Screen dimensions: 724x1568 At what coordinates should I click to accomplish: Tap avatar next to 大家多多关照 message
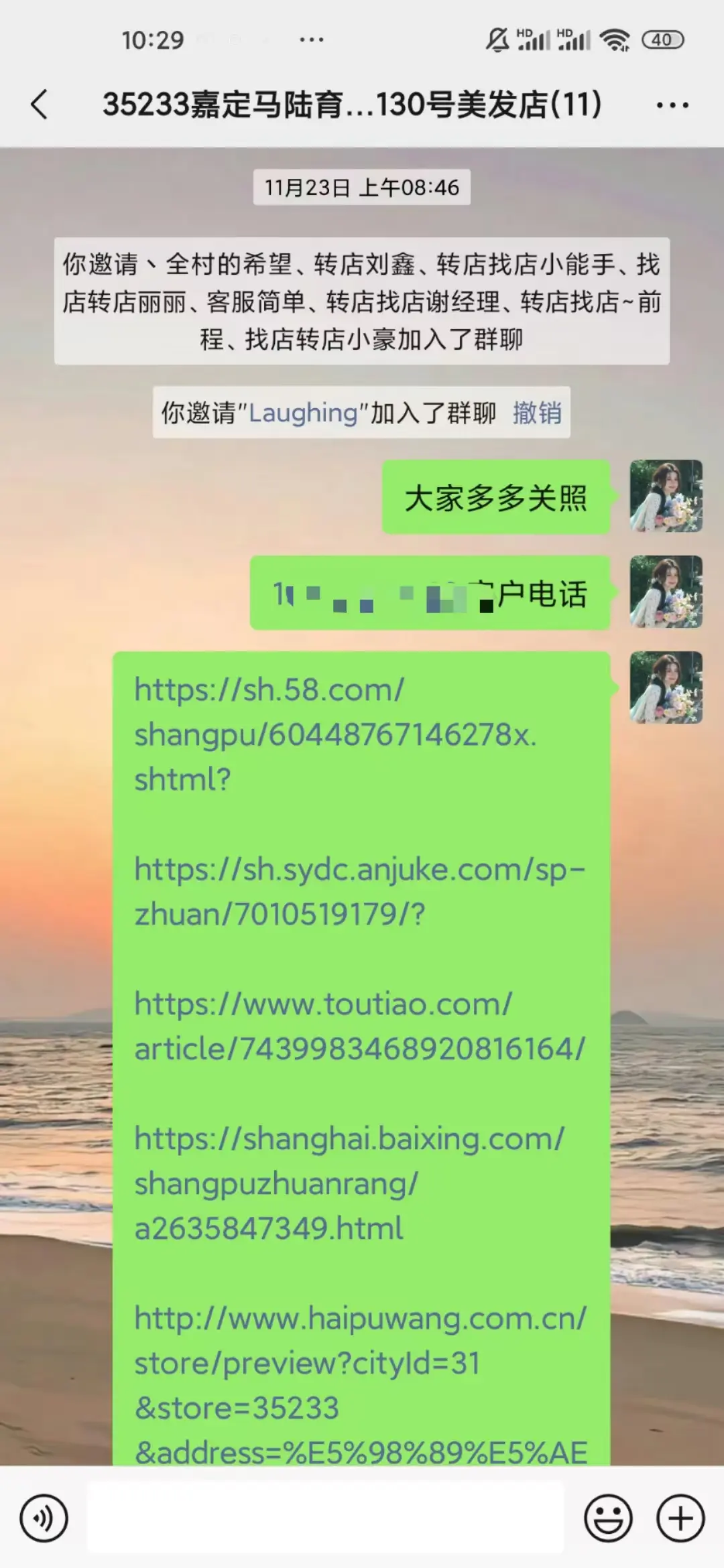[x=666, y=496]
